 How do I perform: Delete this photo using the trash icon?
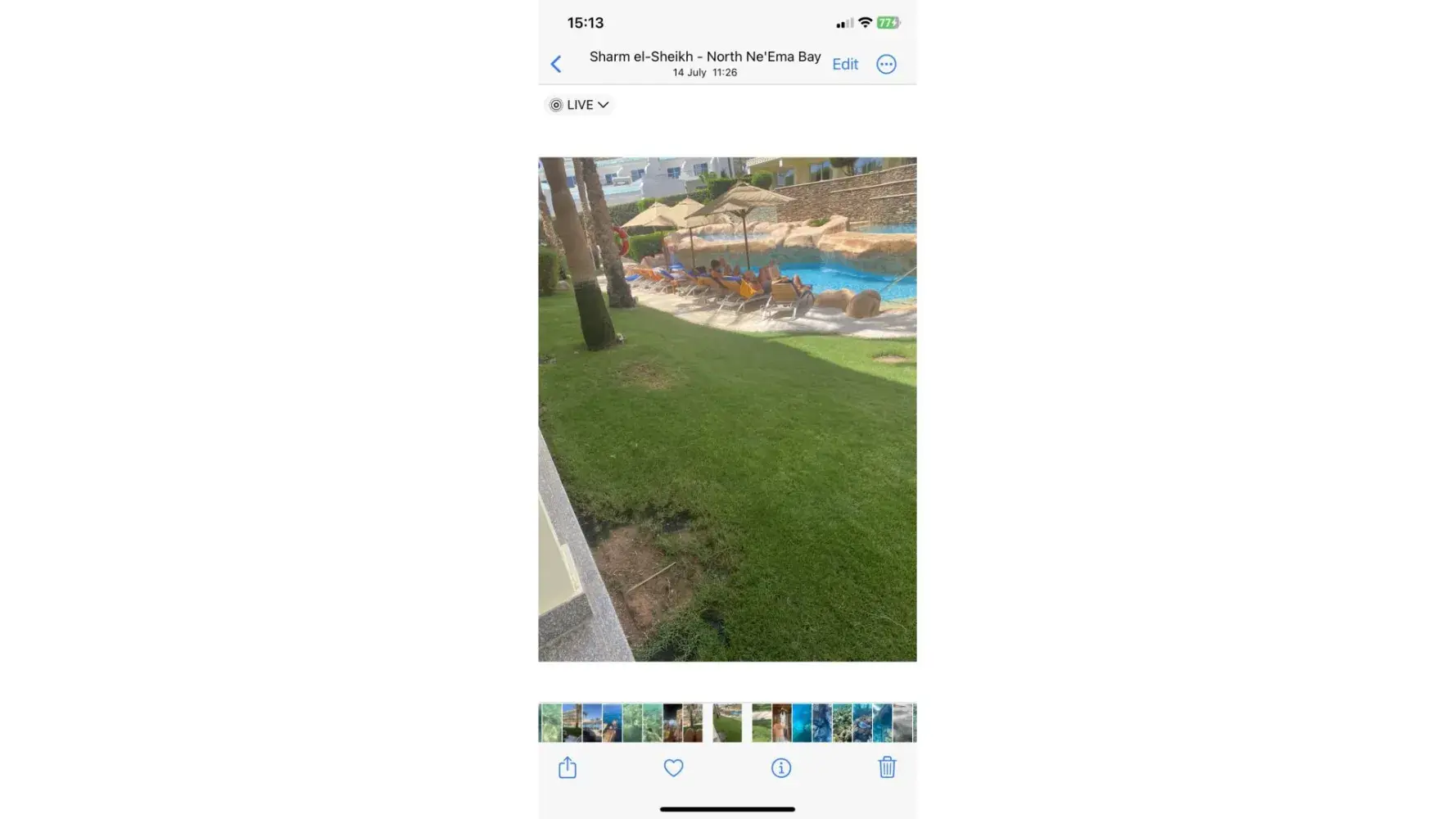pyautogui.click(x=887, y=767)
